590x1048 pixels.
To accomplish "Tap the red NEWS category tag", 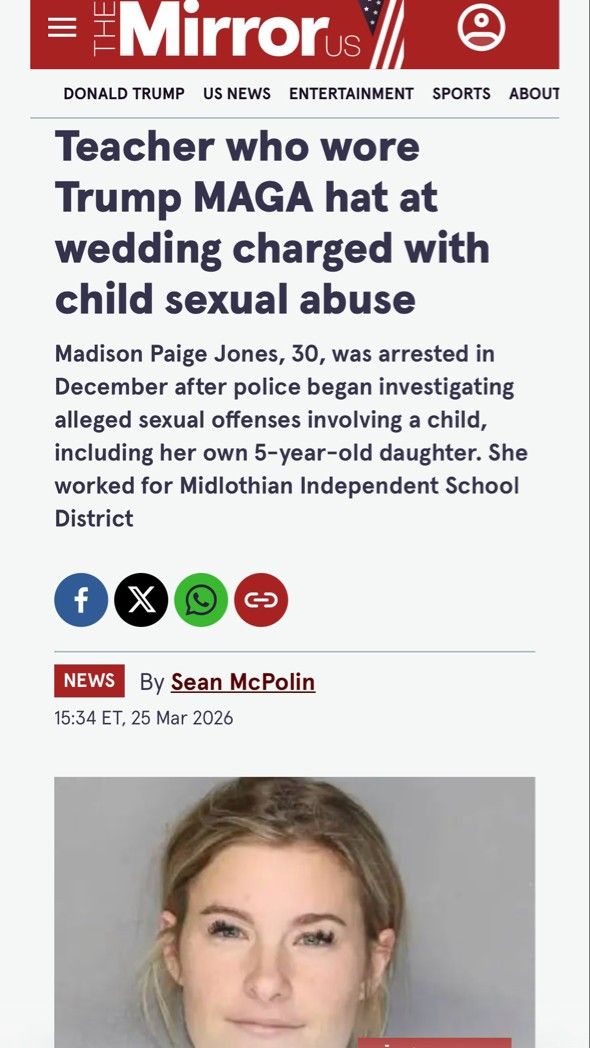I will click(x=89, y=680).
